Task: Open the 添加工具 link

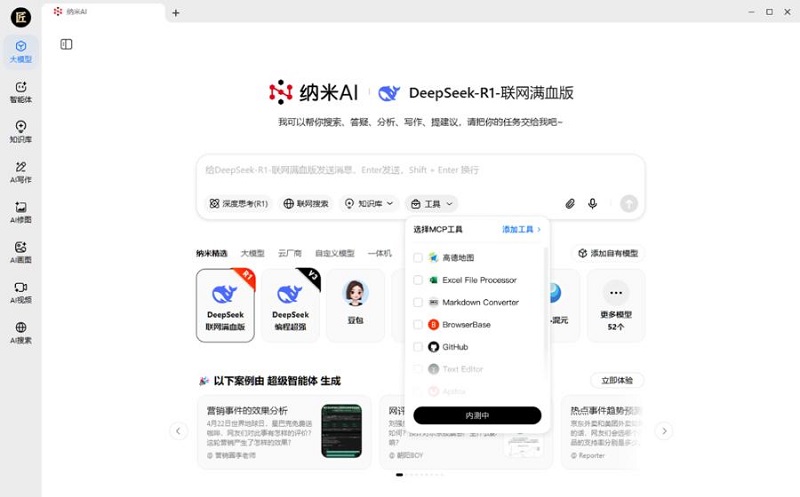Action: (x=521, y=229)
